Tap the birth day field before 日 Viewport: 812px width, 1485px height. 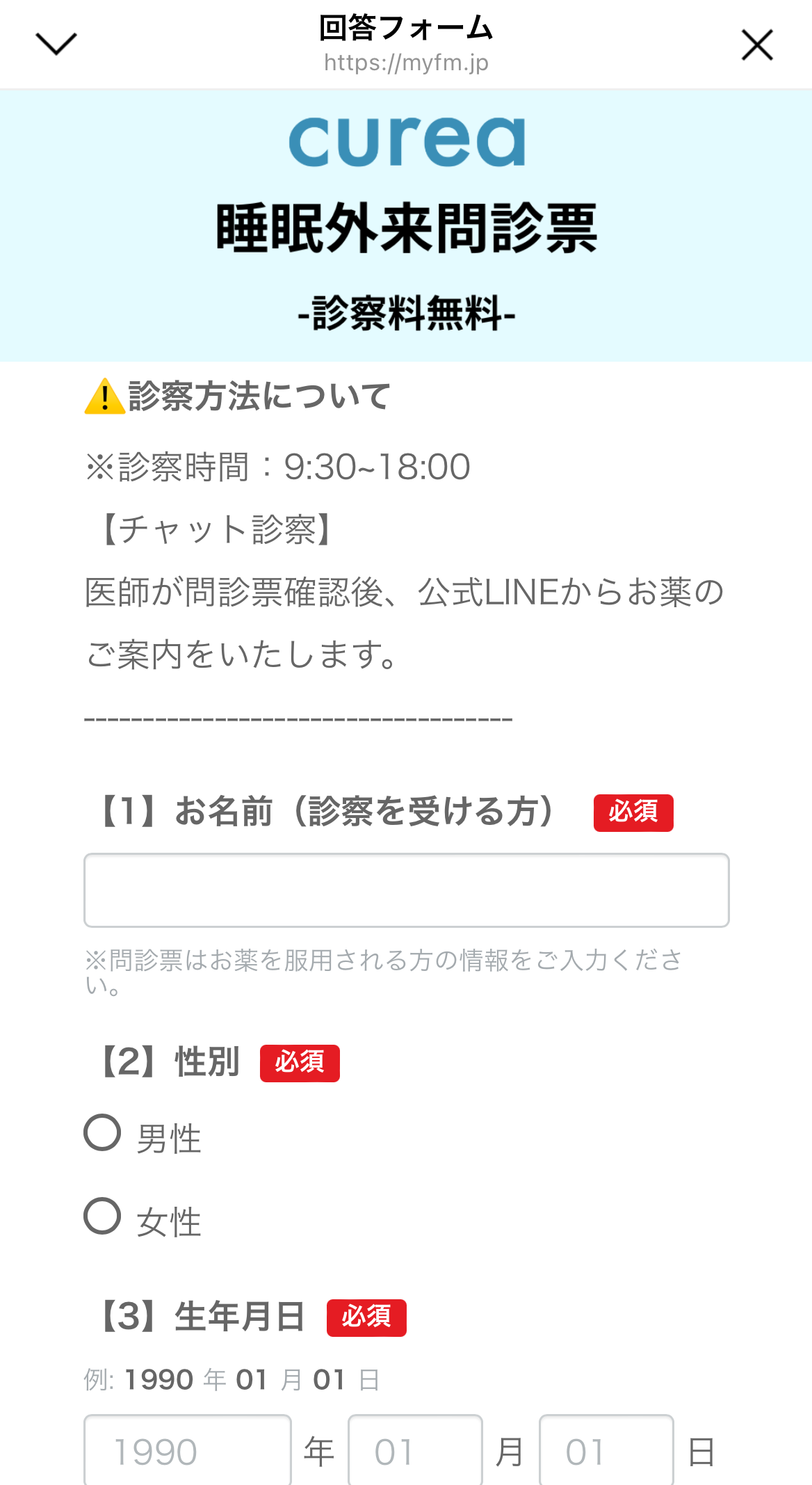coord(606,1450)
